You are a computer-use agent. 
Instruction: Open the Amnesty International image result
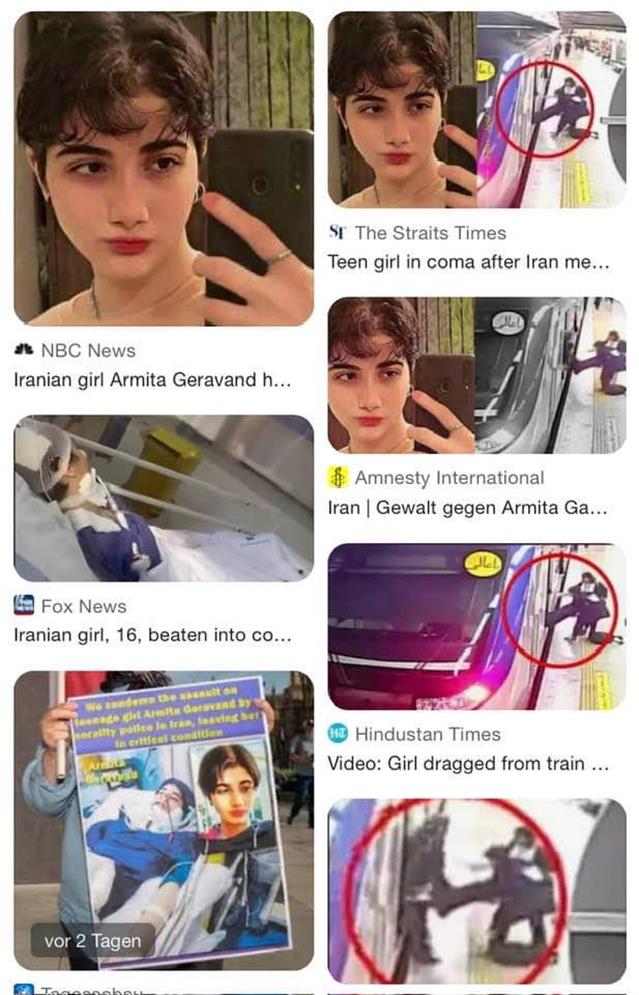point(477,375)
